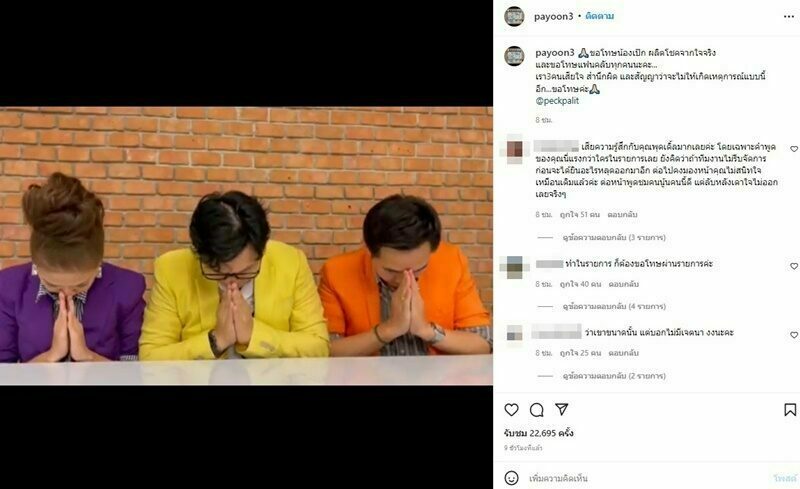800x489 pixels.
Task: Open the emoji picker for comment
Action: 512,478
